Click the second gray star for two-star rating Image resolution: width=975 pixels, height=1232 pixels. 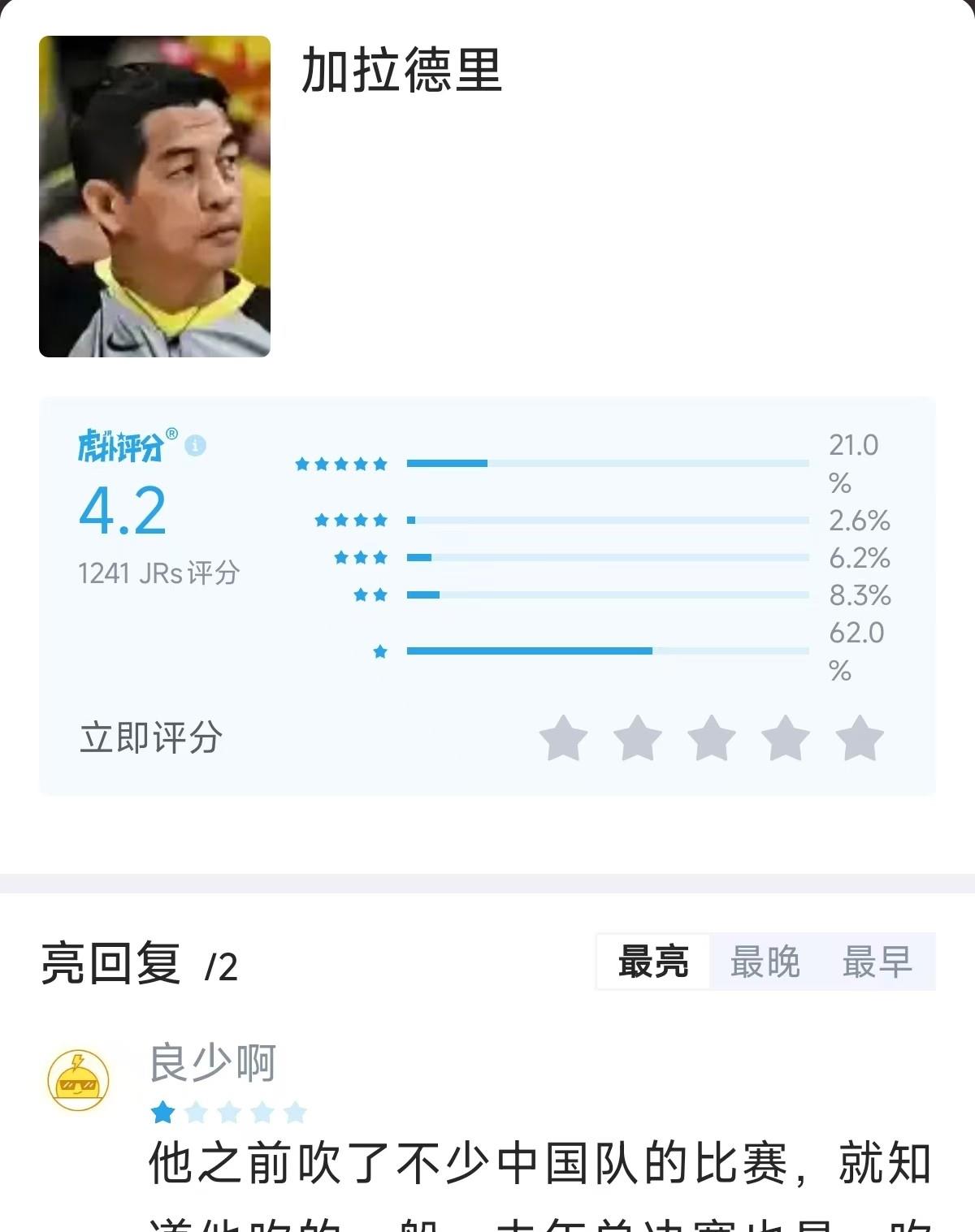[x=636, y=737]
